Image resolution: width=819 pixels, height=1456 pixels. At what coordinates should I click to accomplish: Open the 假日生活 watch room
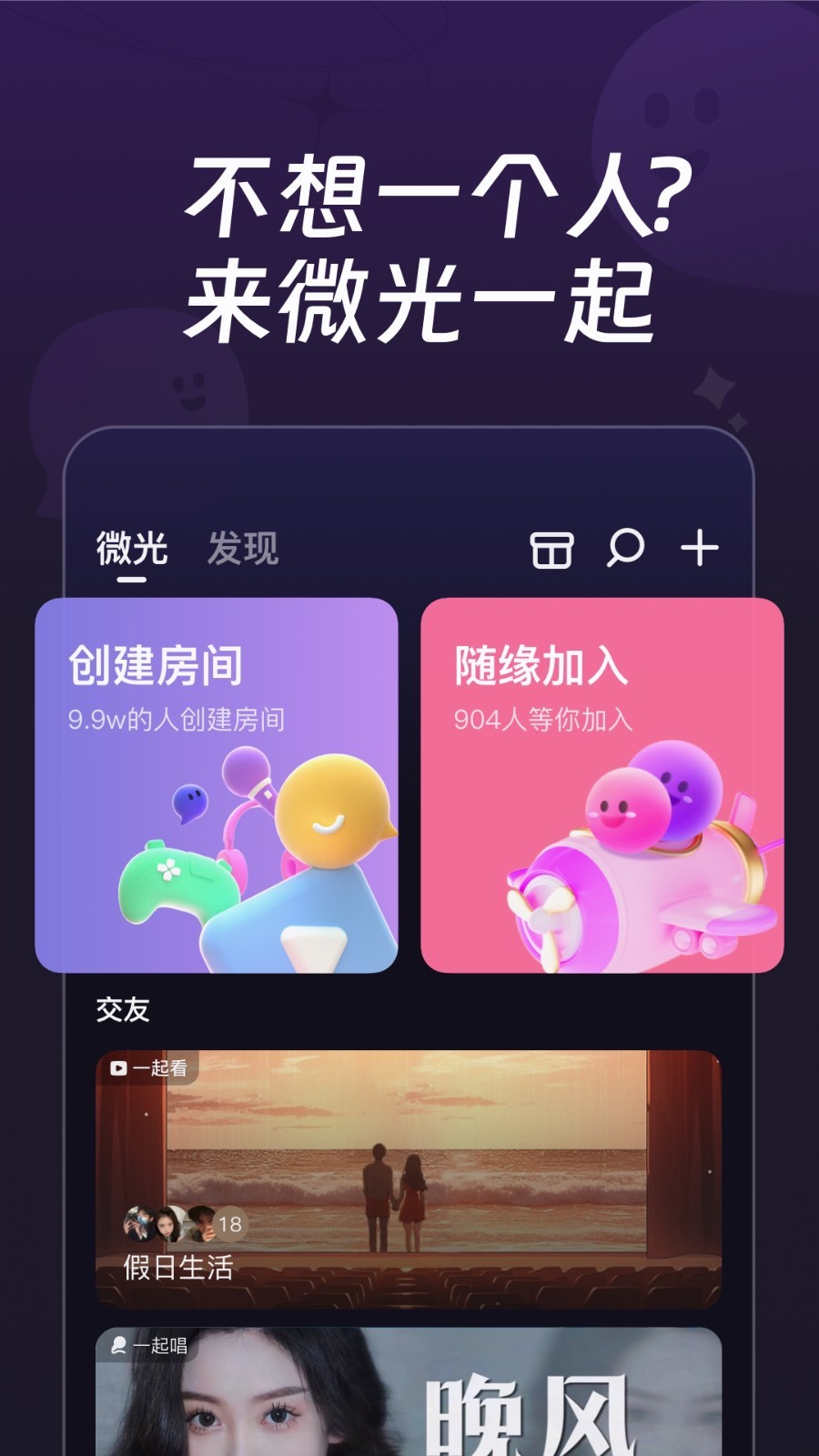point(409,1174)
